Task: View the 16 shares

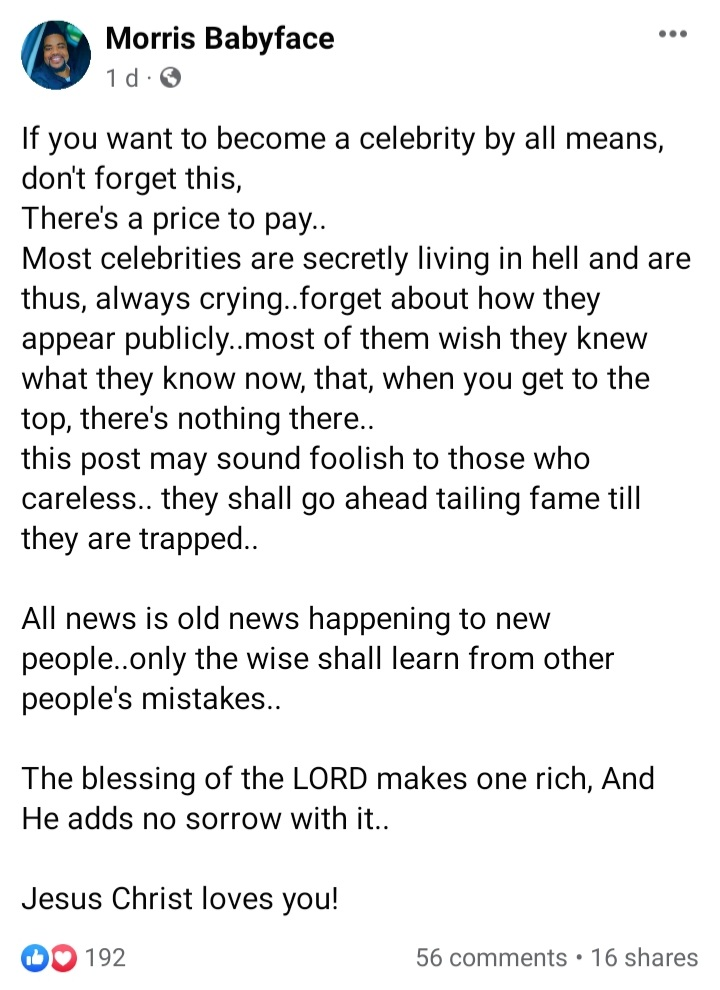Action: [644, 957]
